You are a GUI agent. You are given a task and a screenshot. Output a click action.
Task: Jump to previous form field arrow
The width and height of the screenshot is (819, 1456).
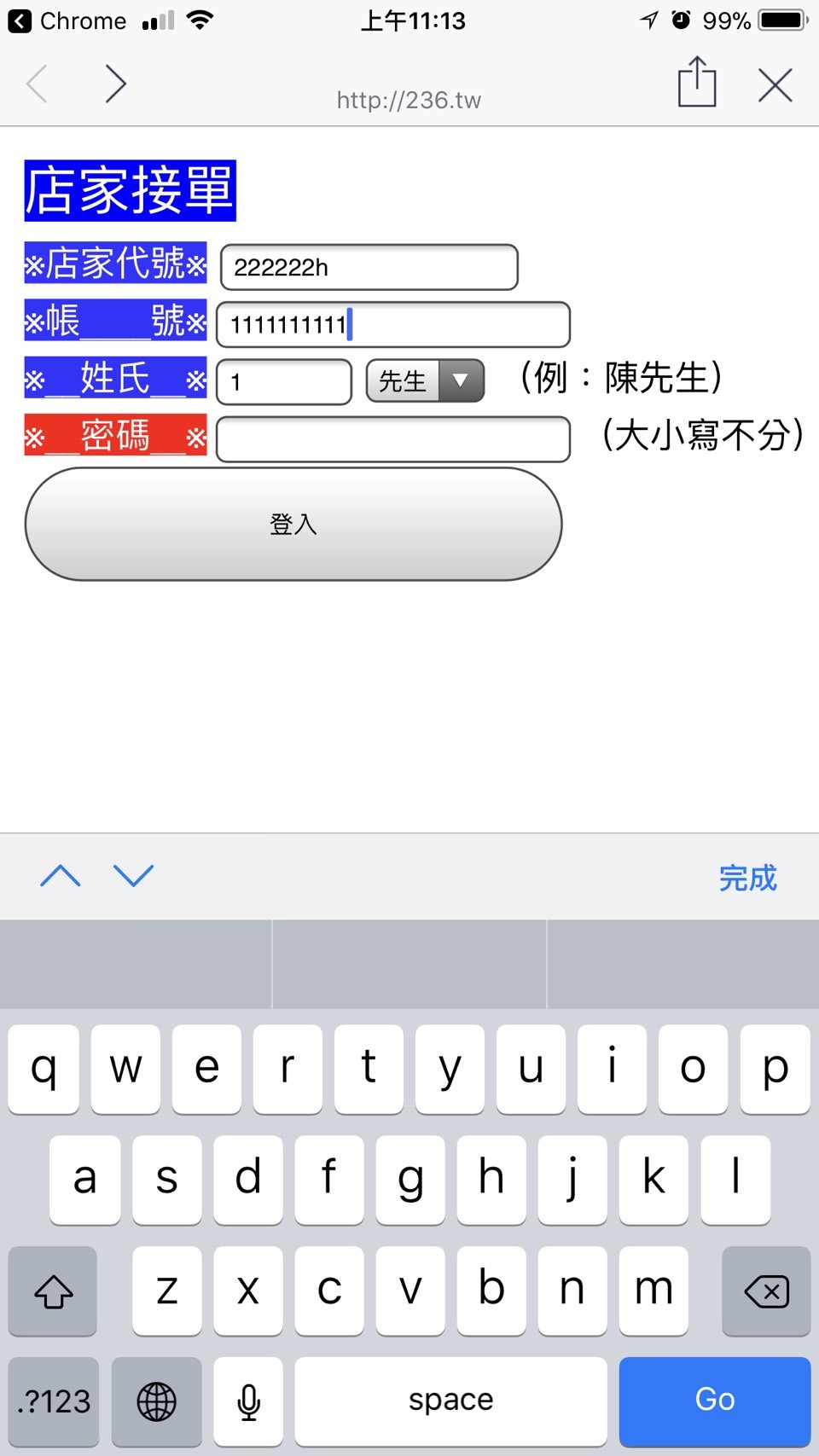(x=61, y=876)
